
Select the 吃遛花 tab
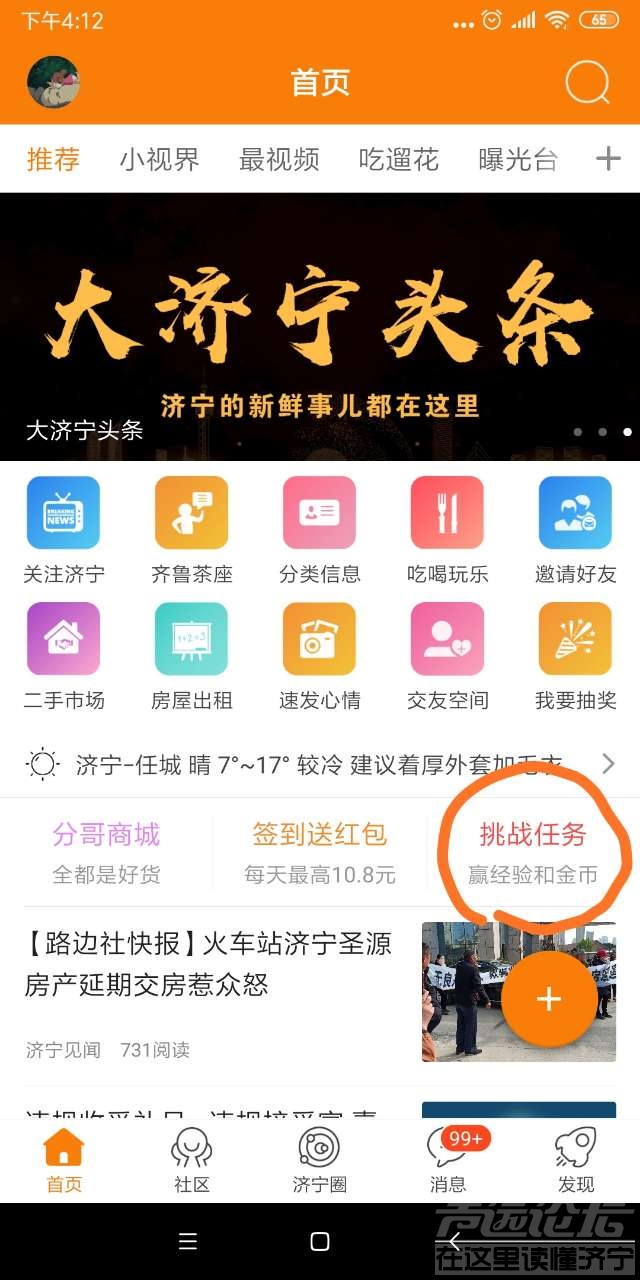point(399,159)
